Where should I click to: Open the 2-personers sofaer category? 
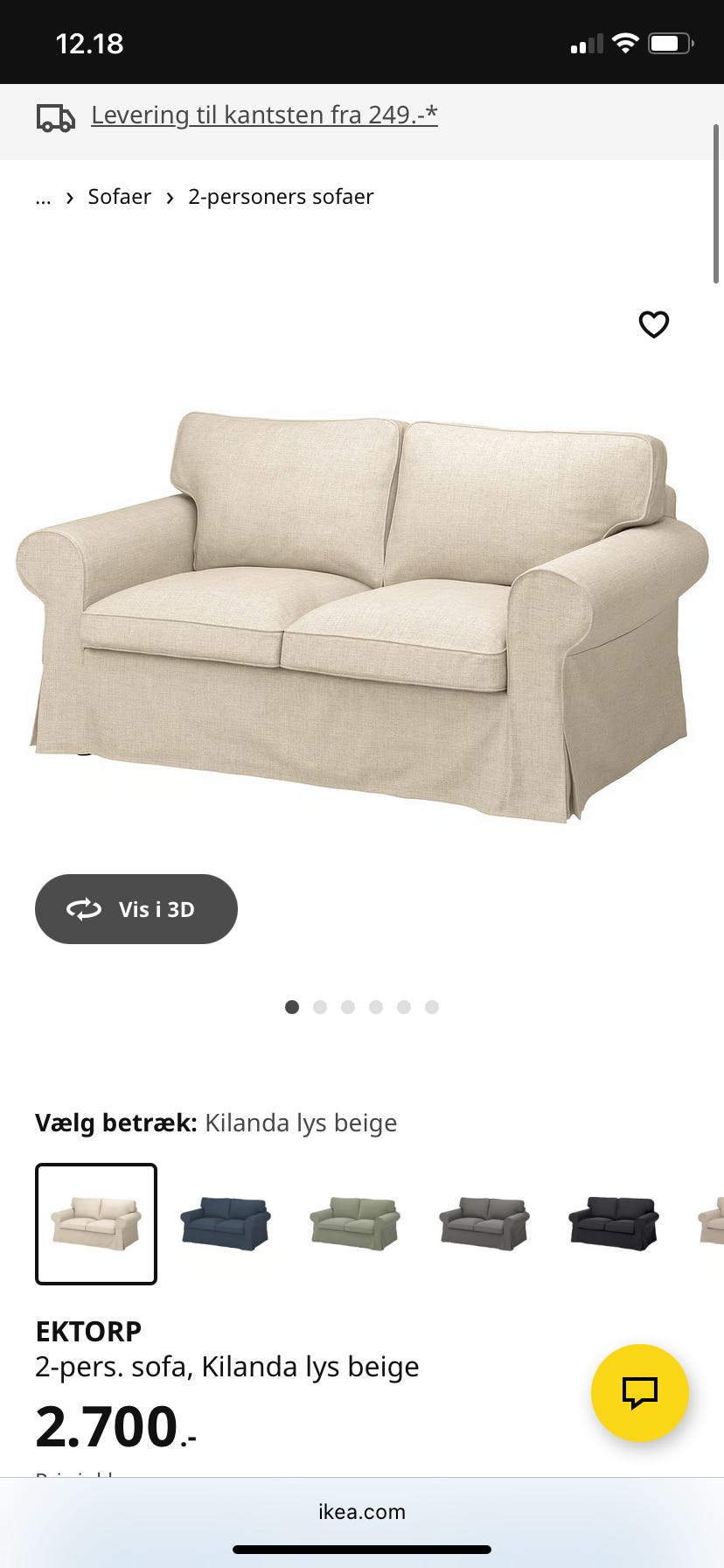(x=280, y=196)
